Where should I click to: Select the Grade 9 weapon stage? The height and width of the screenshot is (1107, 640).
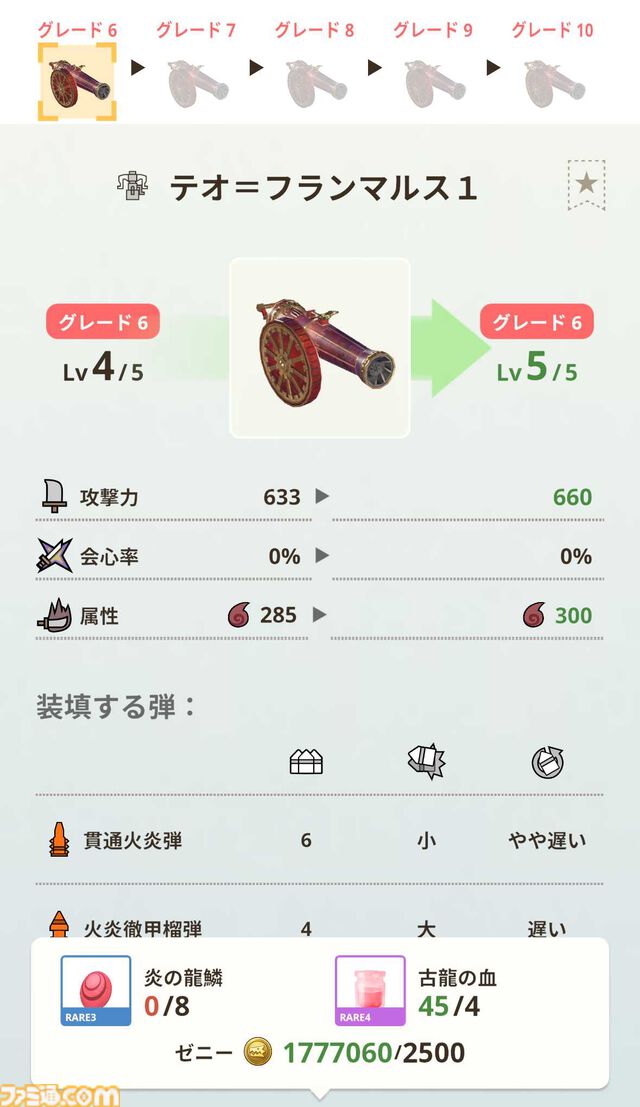point(433,80)
